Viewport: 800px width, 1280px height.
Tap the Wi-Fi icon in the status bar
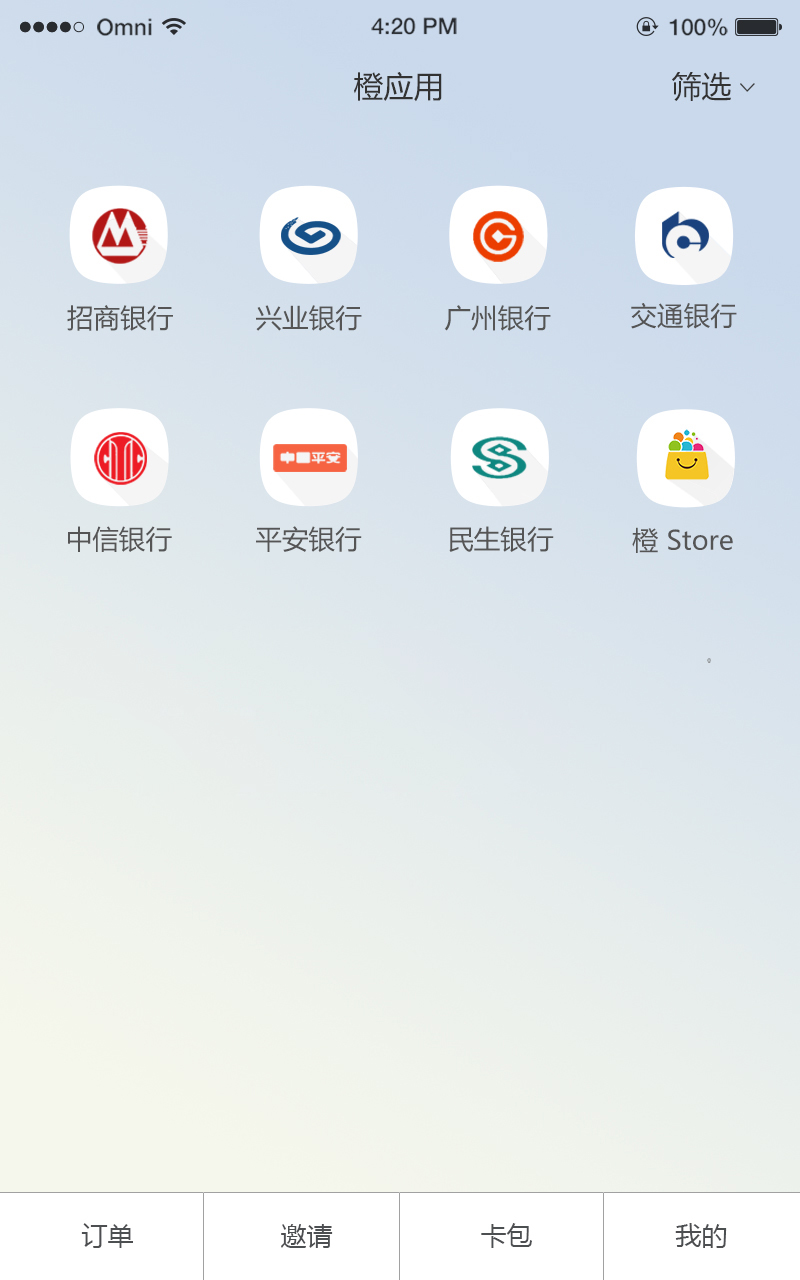pos(174,27)
